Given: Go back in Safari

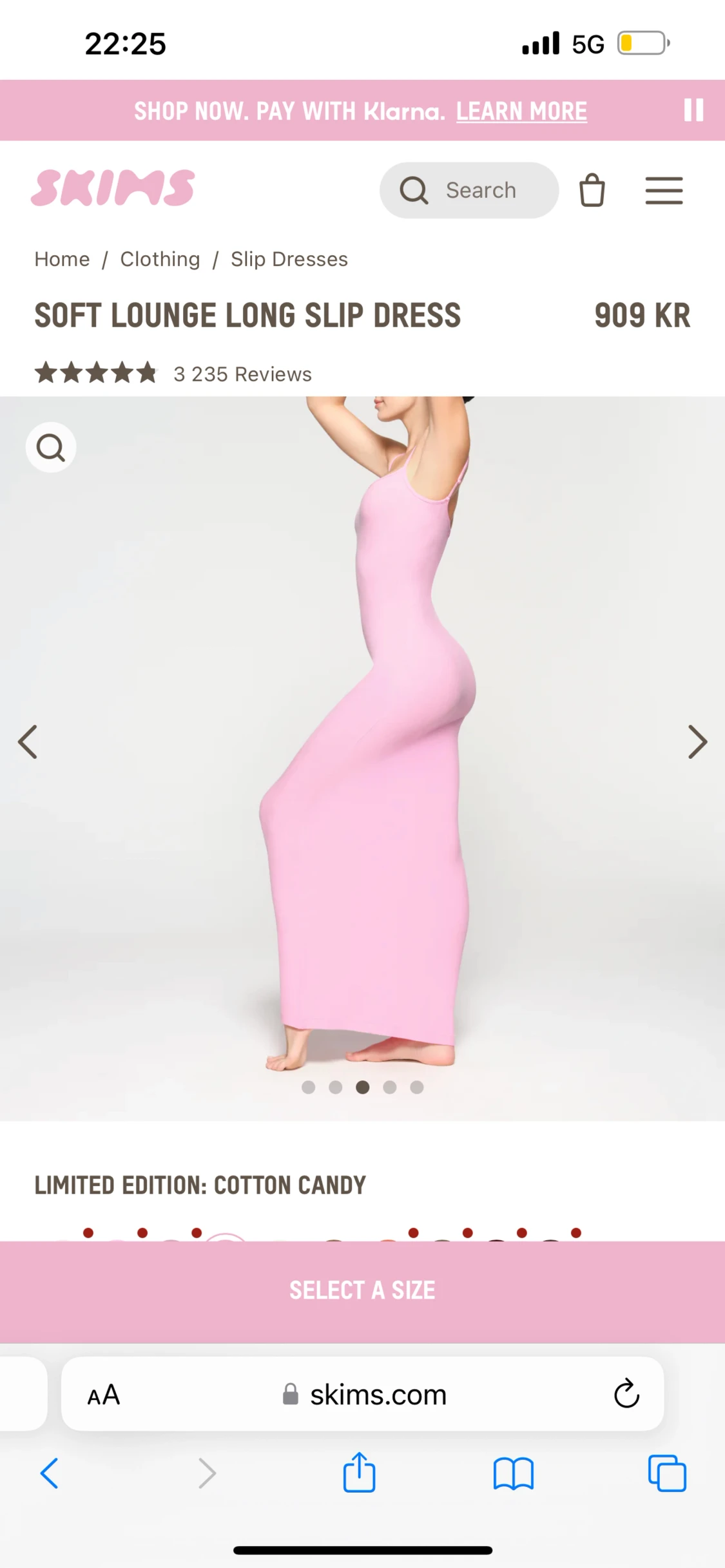Looking at the screenshot, I should tap(50, 1473).
